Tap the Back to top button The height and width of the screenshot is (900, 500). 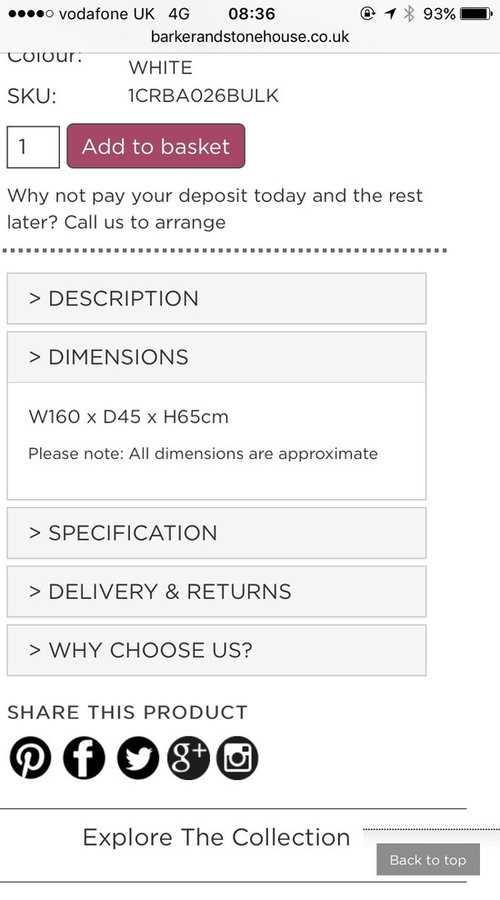coord(428,859)
